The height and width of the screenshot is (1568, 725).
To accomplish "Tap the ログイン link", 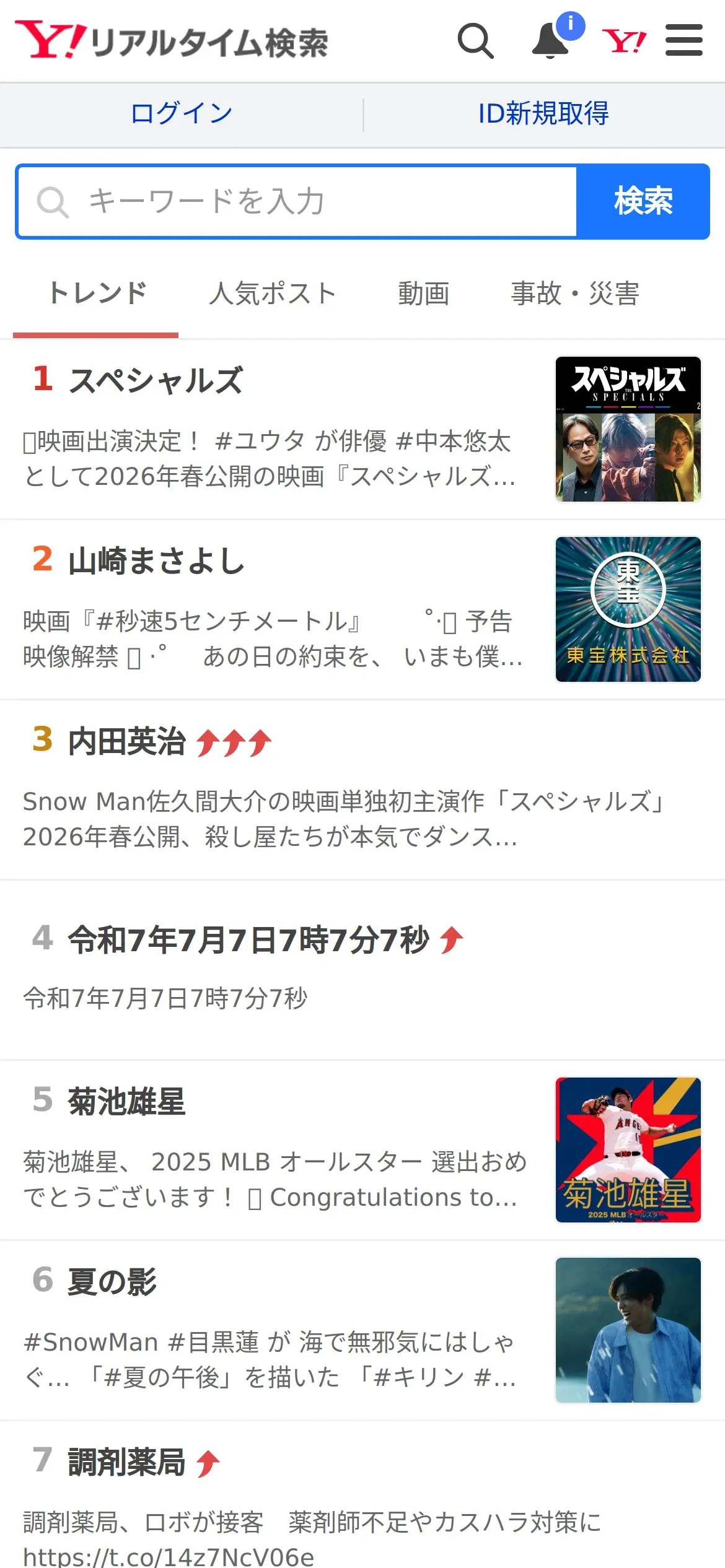I will click(182, 114).
